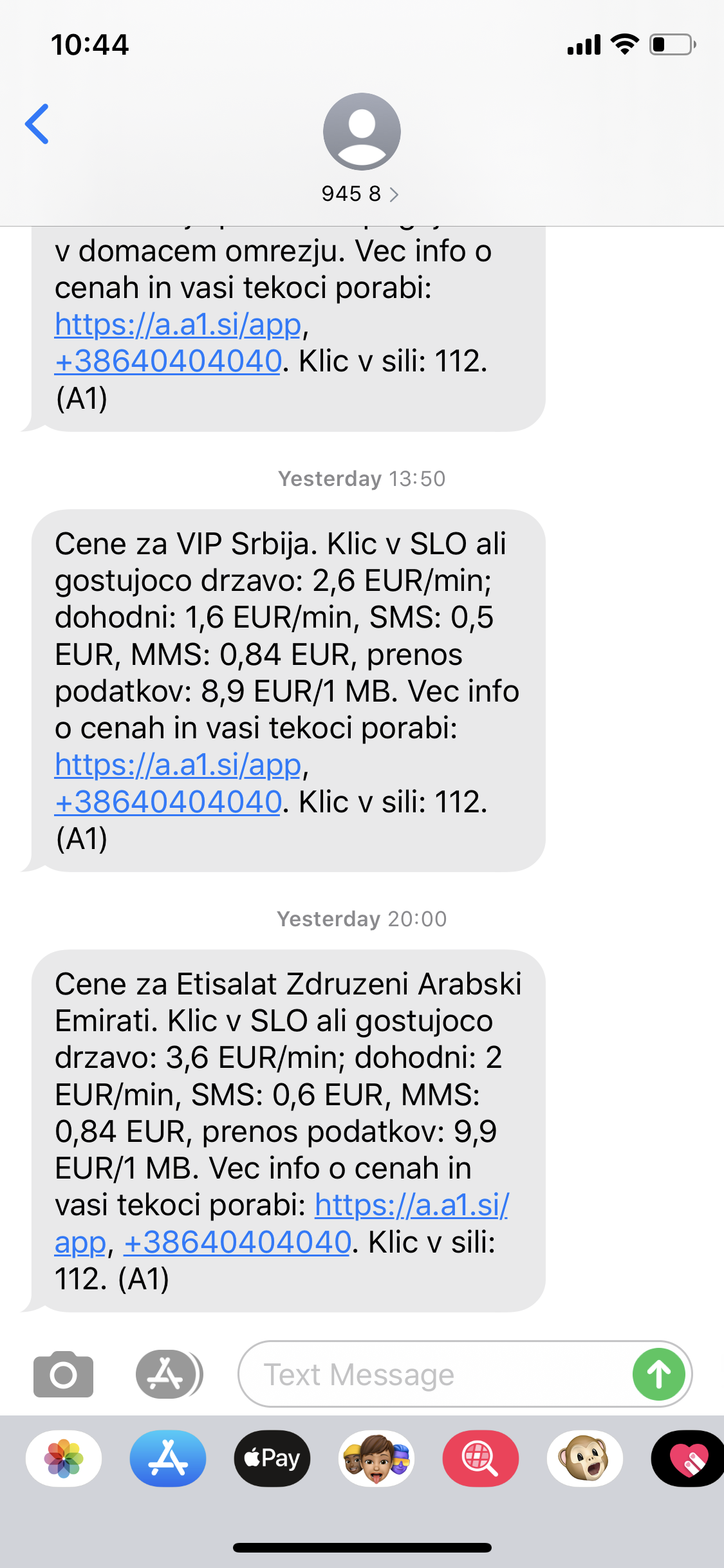Open the Animoji monkey app
Image resolution: width=724 pixels, height=1568 pixels.
585,1459
